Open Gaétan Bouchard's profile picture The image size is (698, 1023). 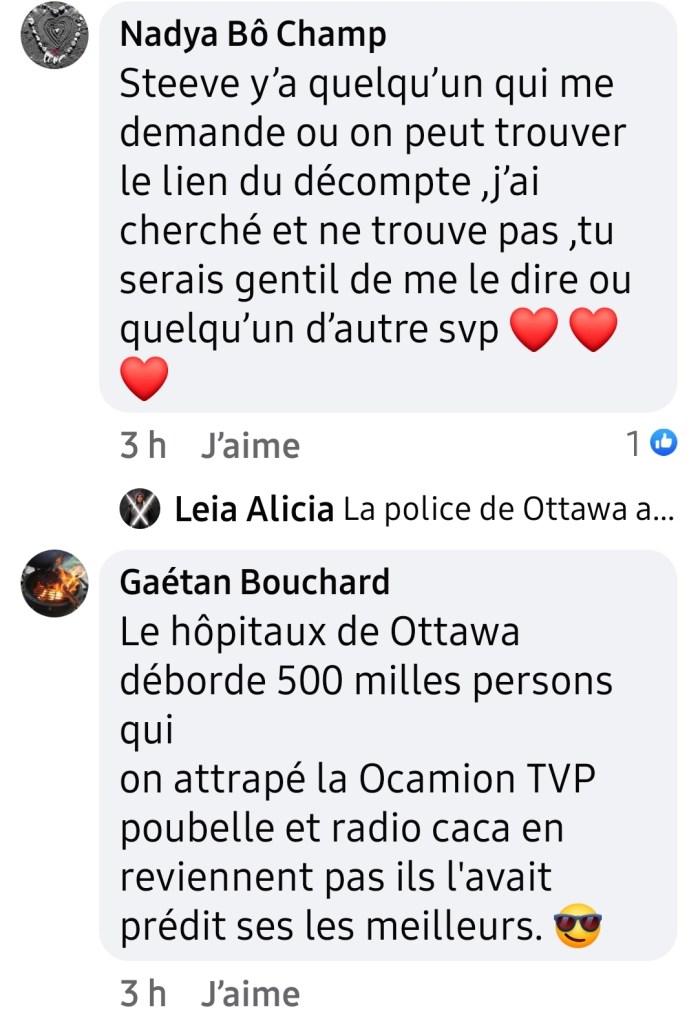54,583
